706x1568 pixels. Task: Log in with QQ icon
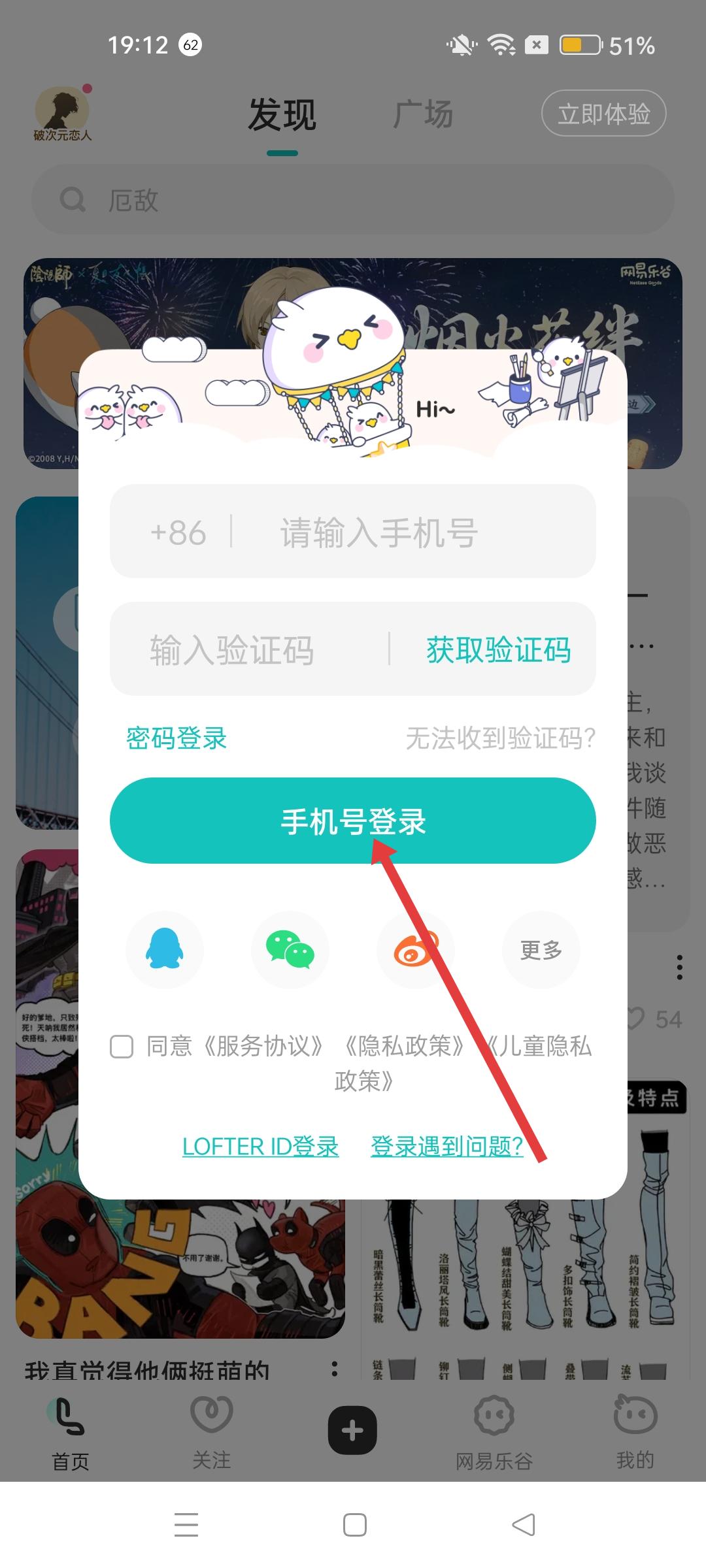[x=165, y=949]
